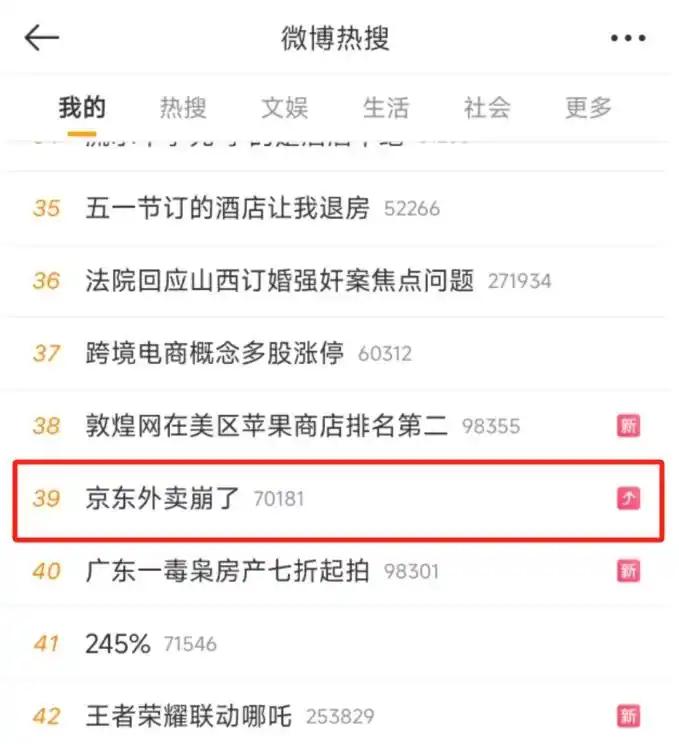
Task: Go back using the arrow icon
Action: (x=42, y=39)
